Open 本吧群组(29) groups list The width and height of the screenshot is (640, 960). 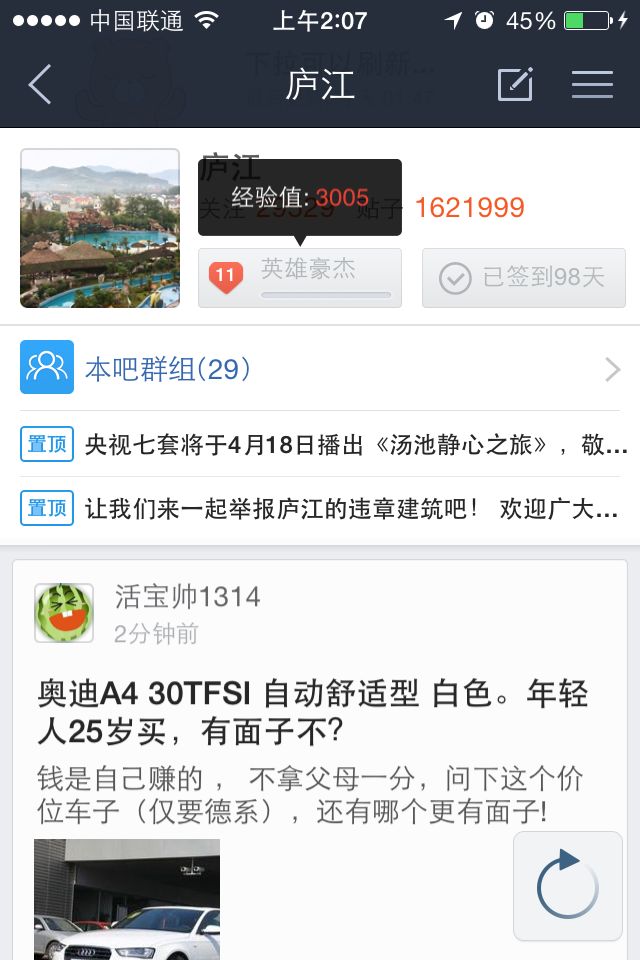pos(320,370)
